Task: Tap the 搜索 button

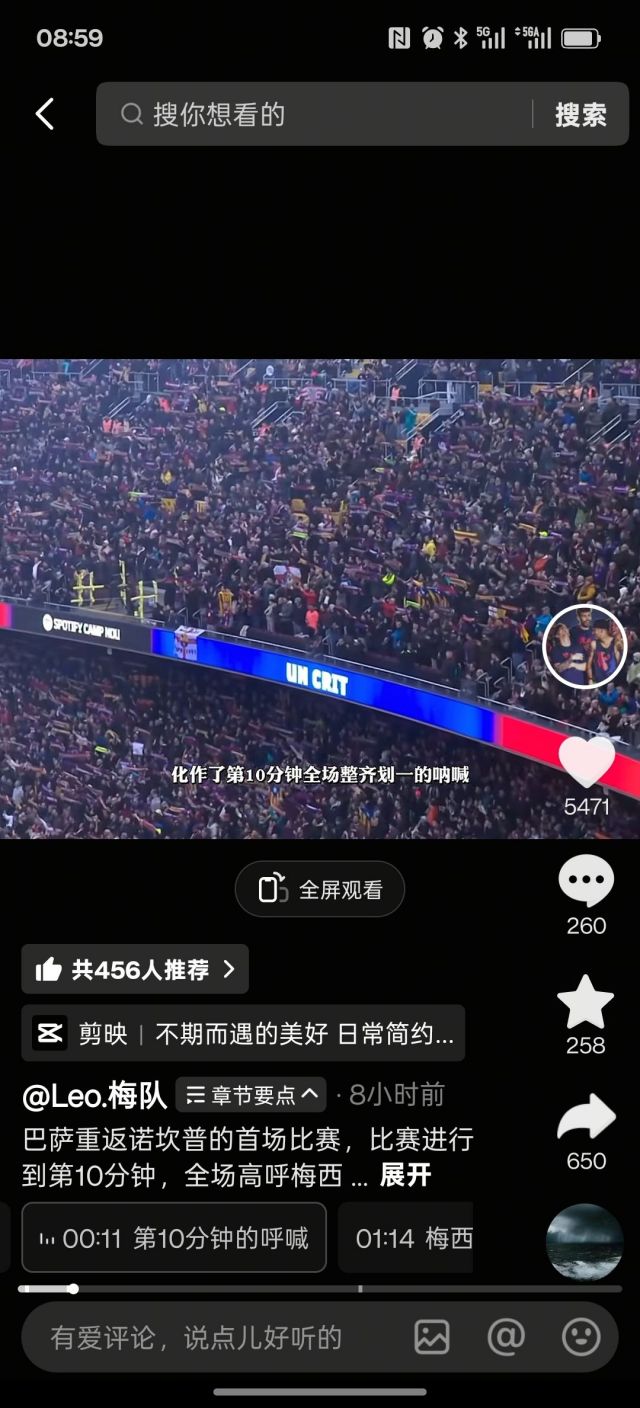Action: tap(581, 114)
